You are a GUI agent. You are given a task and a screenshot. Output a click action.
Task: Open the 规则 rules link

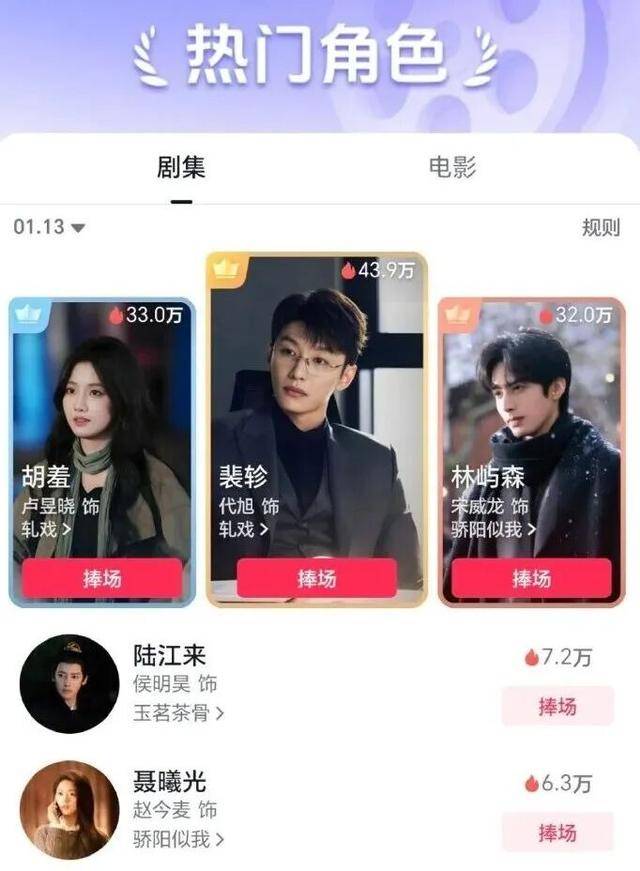point(600,228)
